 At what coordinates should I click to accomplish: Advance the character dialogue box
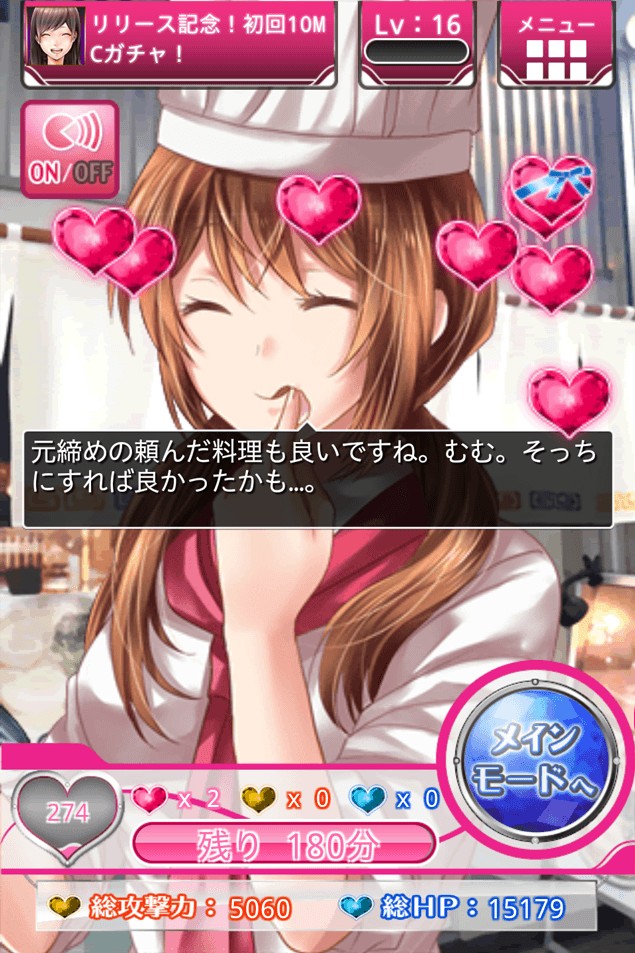(317, 478)
